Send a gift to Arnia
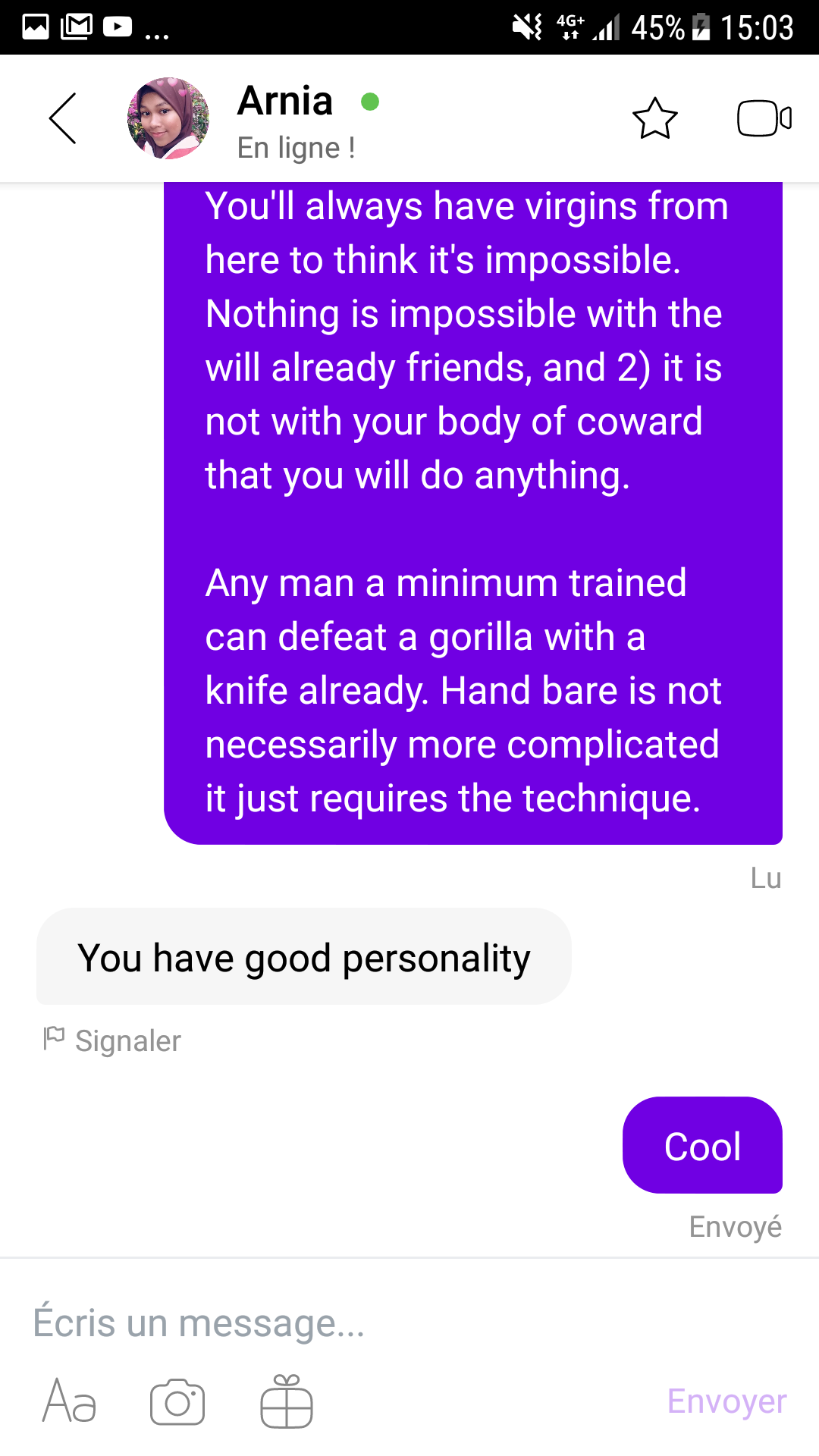 coord(287,1401)
